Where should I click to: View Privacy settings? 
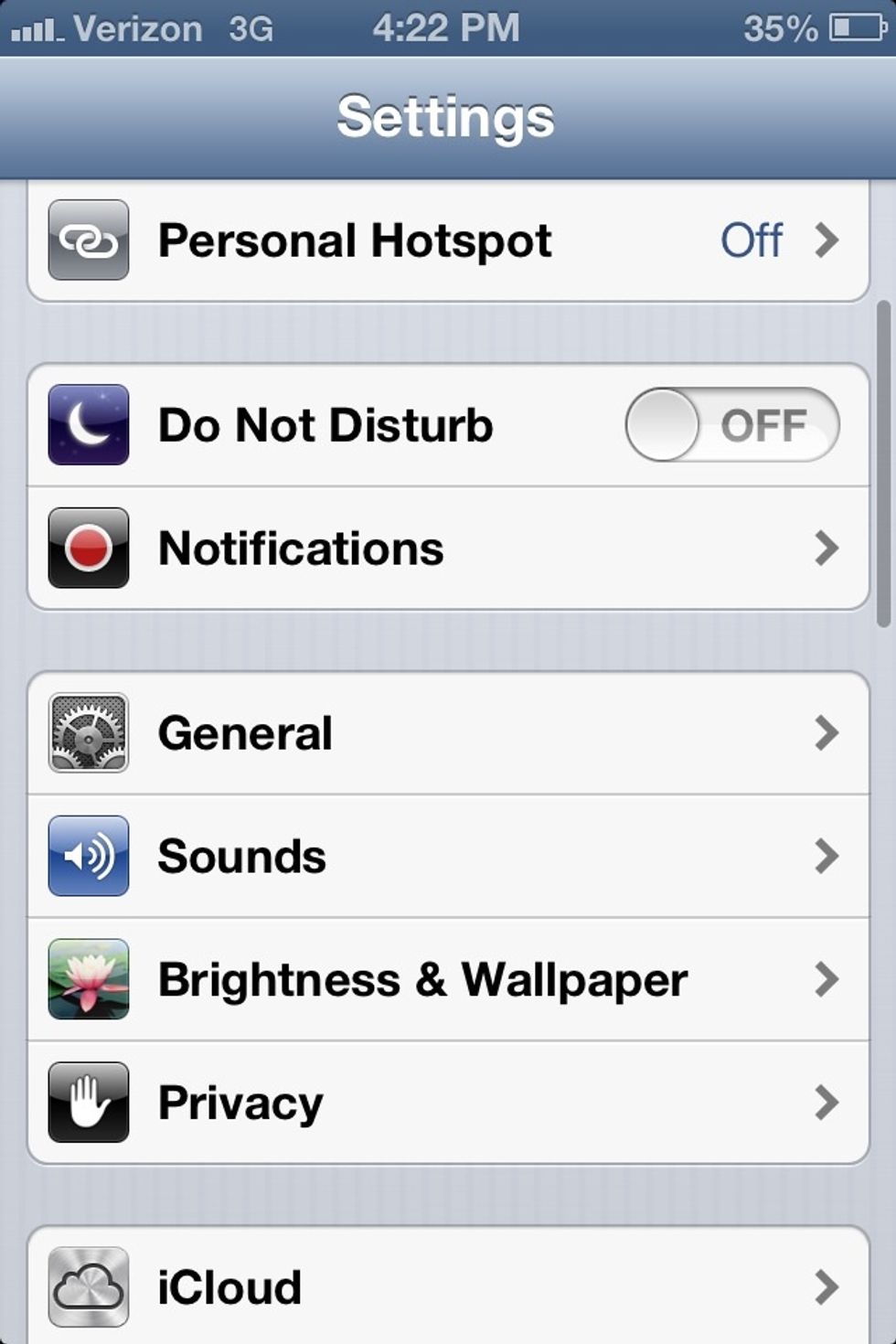pos(448,1103)
